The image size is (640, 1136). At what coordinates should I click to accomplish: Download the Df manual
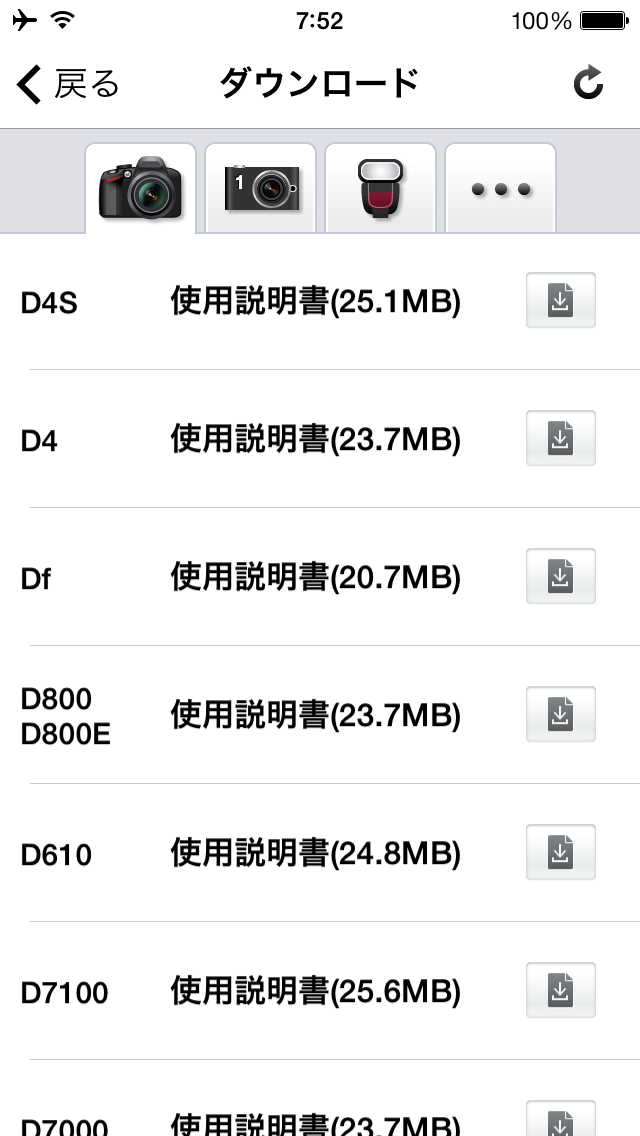point(561,576)
